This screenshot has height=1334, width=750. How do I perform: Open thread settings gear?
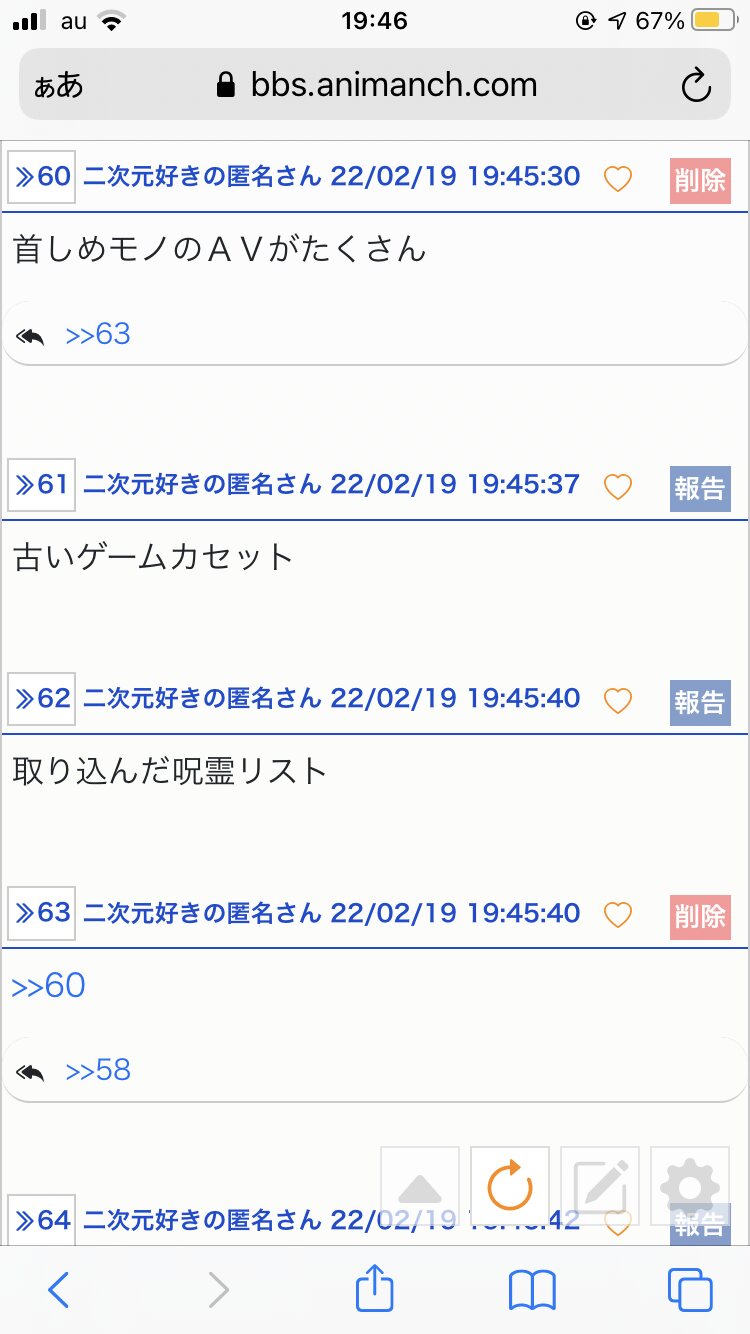click(690, 1186)
